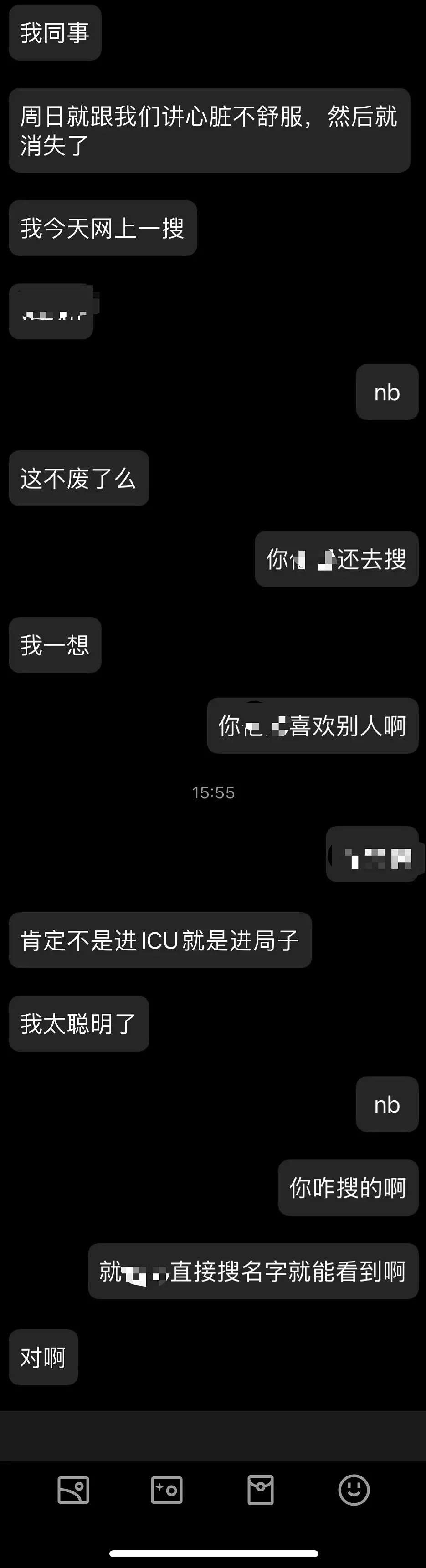Focus the message input field
Image resolution: width=426 pixels, height=1568 pixels.
213,1436
